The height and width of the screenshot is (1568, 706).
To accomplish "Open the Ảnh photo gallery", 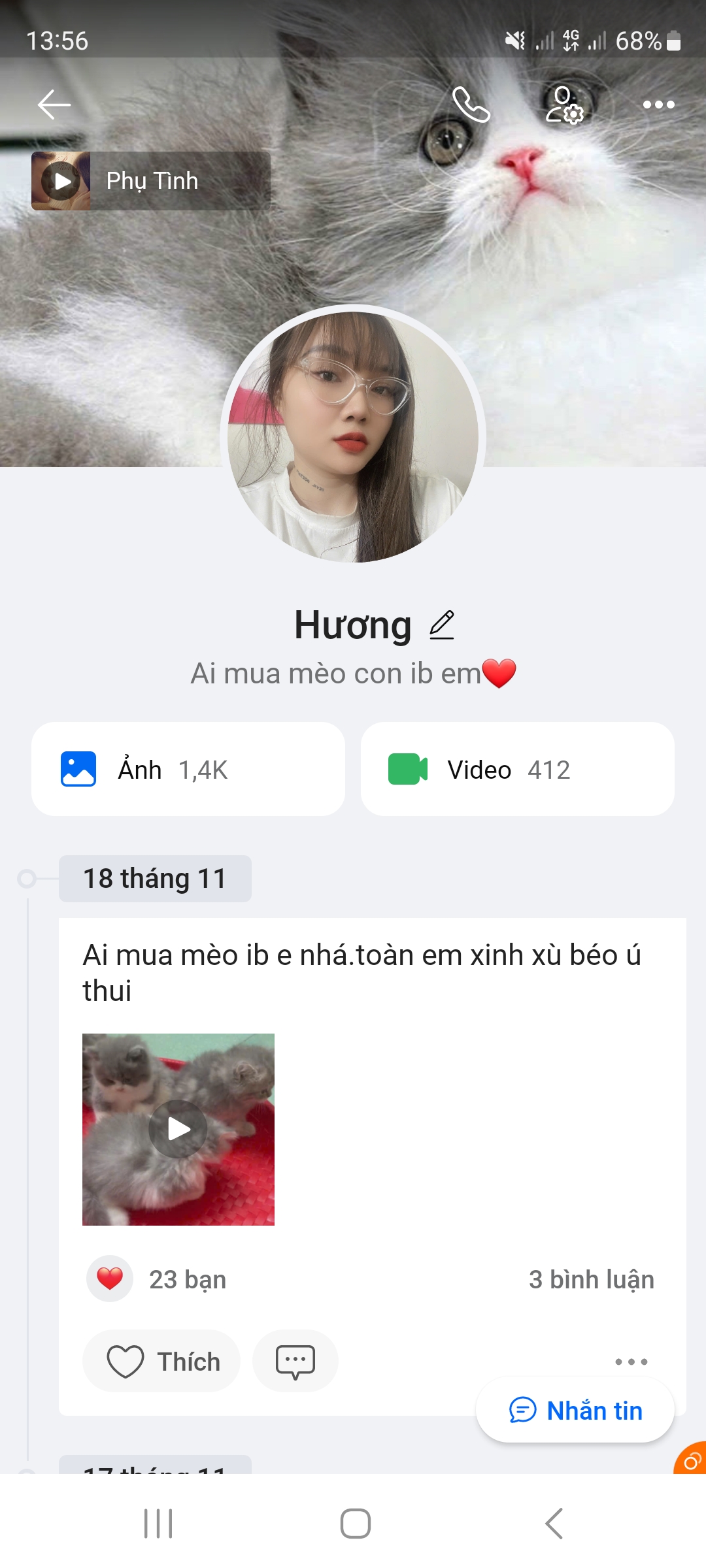I will pyautogui.click(x=188, y=770).
